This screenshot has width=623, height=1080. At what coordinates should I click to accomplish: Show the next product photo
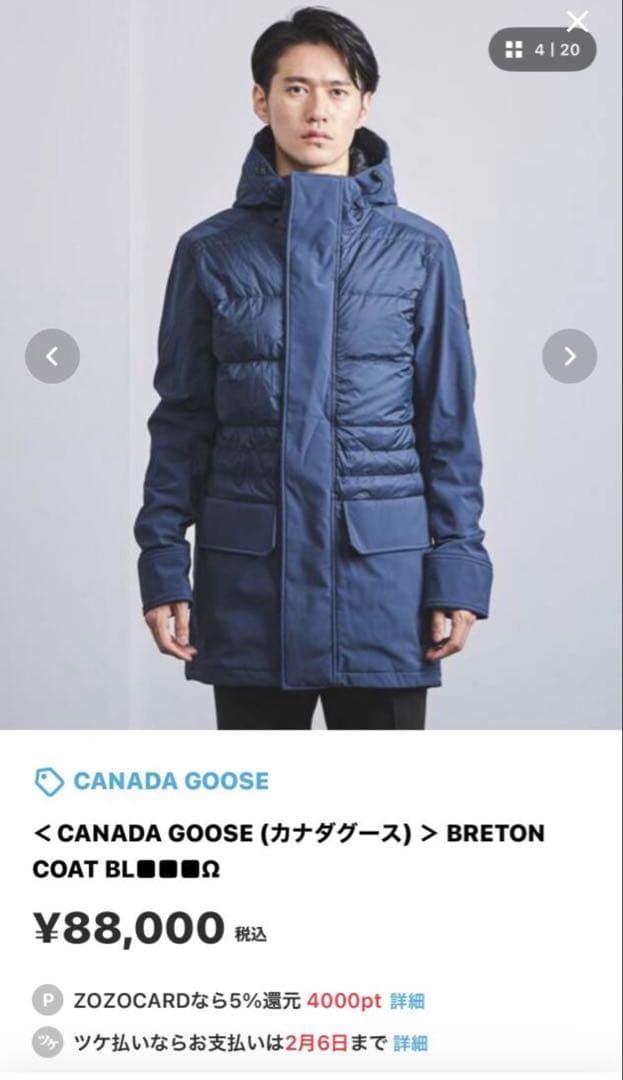click(569, 355)
